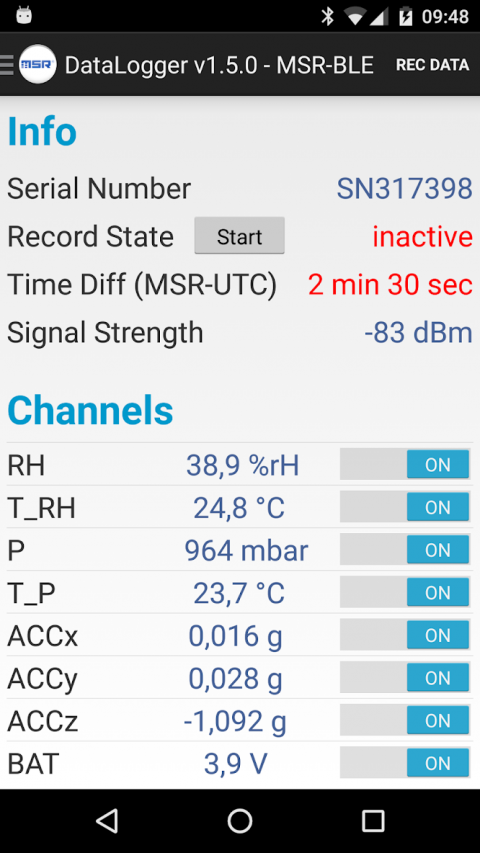This screenshot has height=853, width=480.
Task: Turn off the ACCy channel
Action: (x=405, y=678)
